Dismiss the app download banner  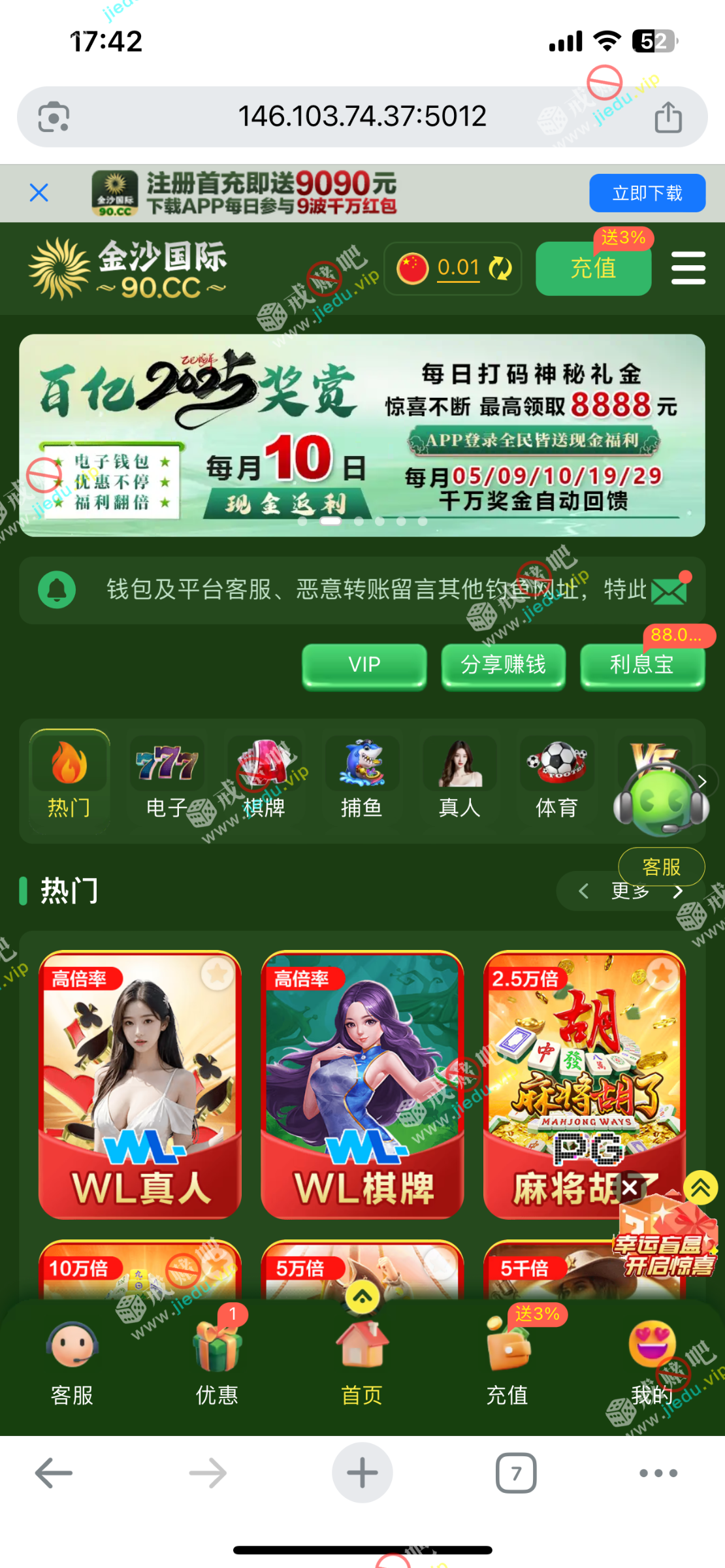[x=39, y=193]
